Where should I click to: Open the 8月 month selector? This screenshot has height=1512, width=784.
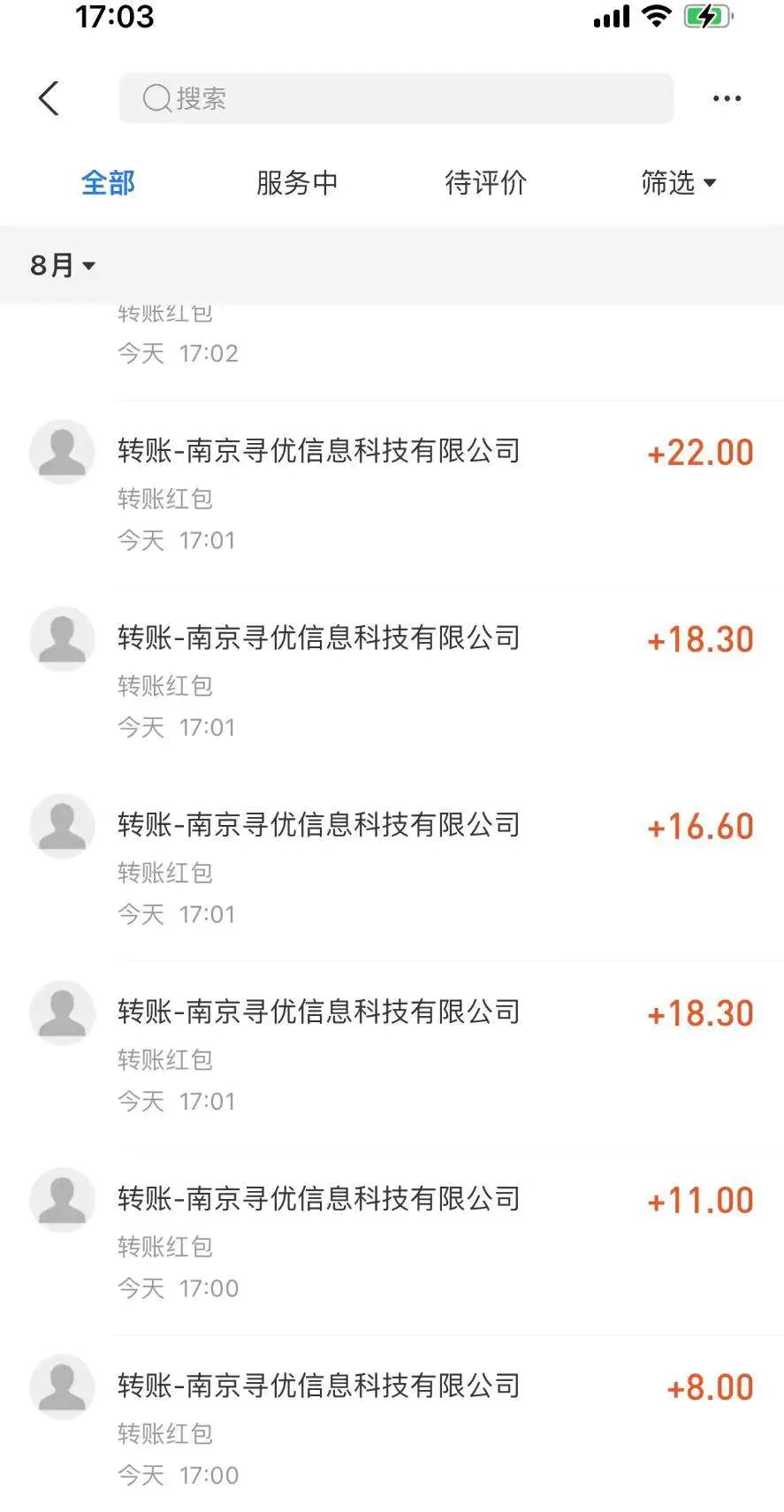tap(63, 265)
